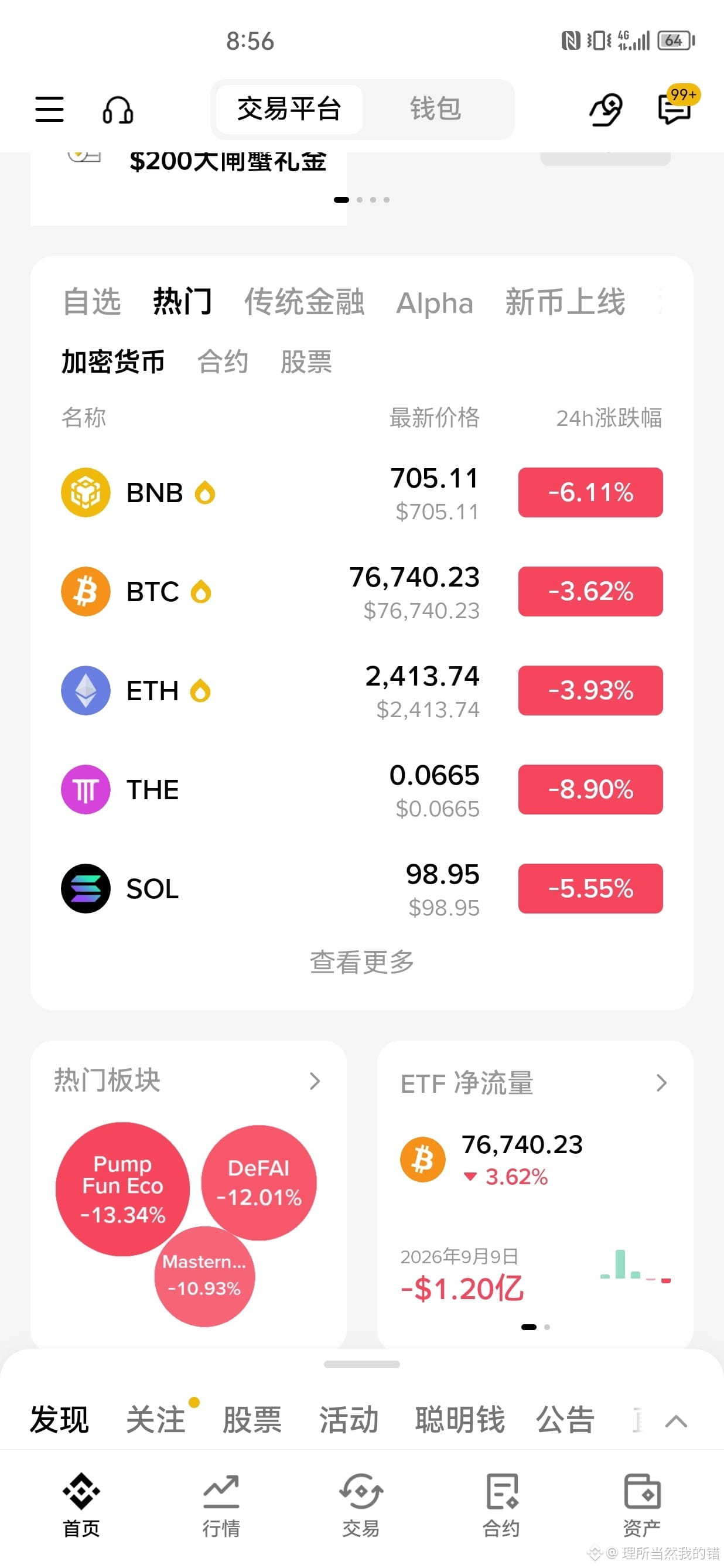724x1568 pixels.
Task: Open the ETF 净流量 card
Action: [x=535, y=1193]
